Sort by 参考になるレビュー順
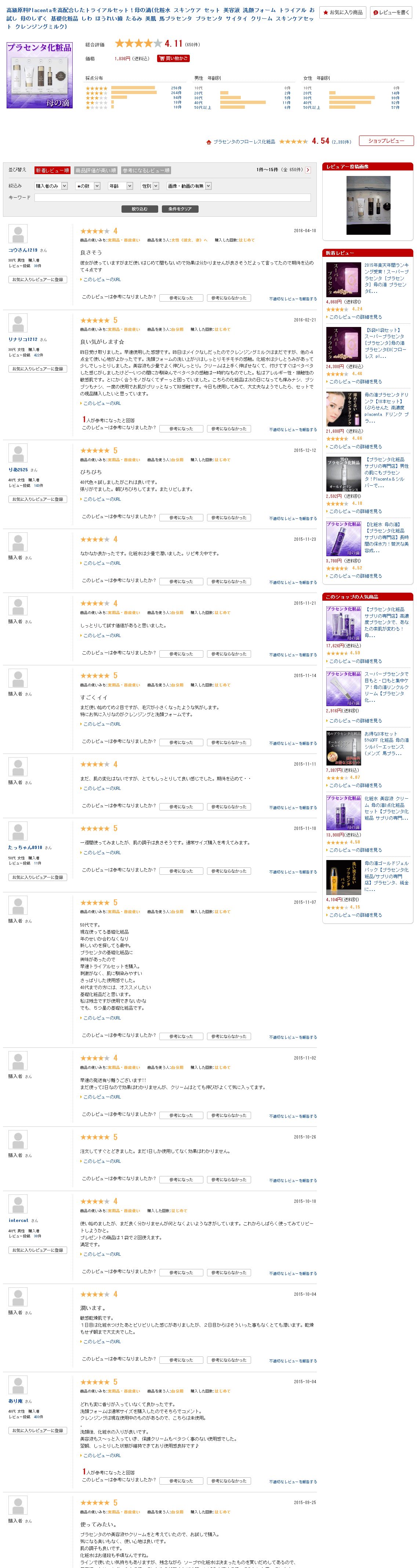Image resolution: width=417 pixels, height=1568 pixels. [146, 170]
